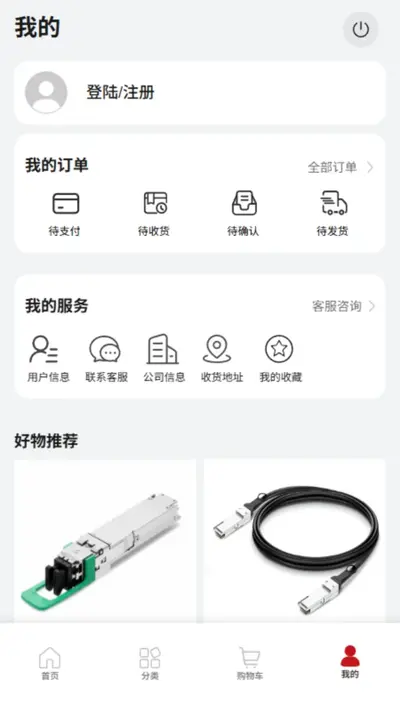Open 待收货 orders awaiting receipt
This screenshot has height=712, width=400.
[154, 213]
